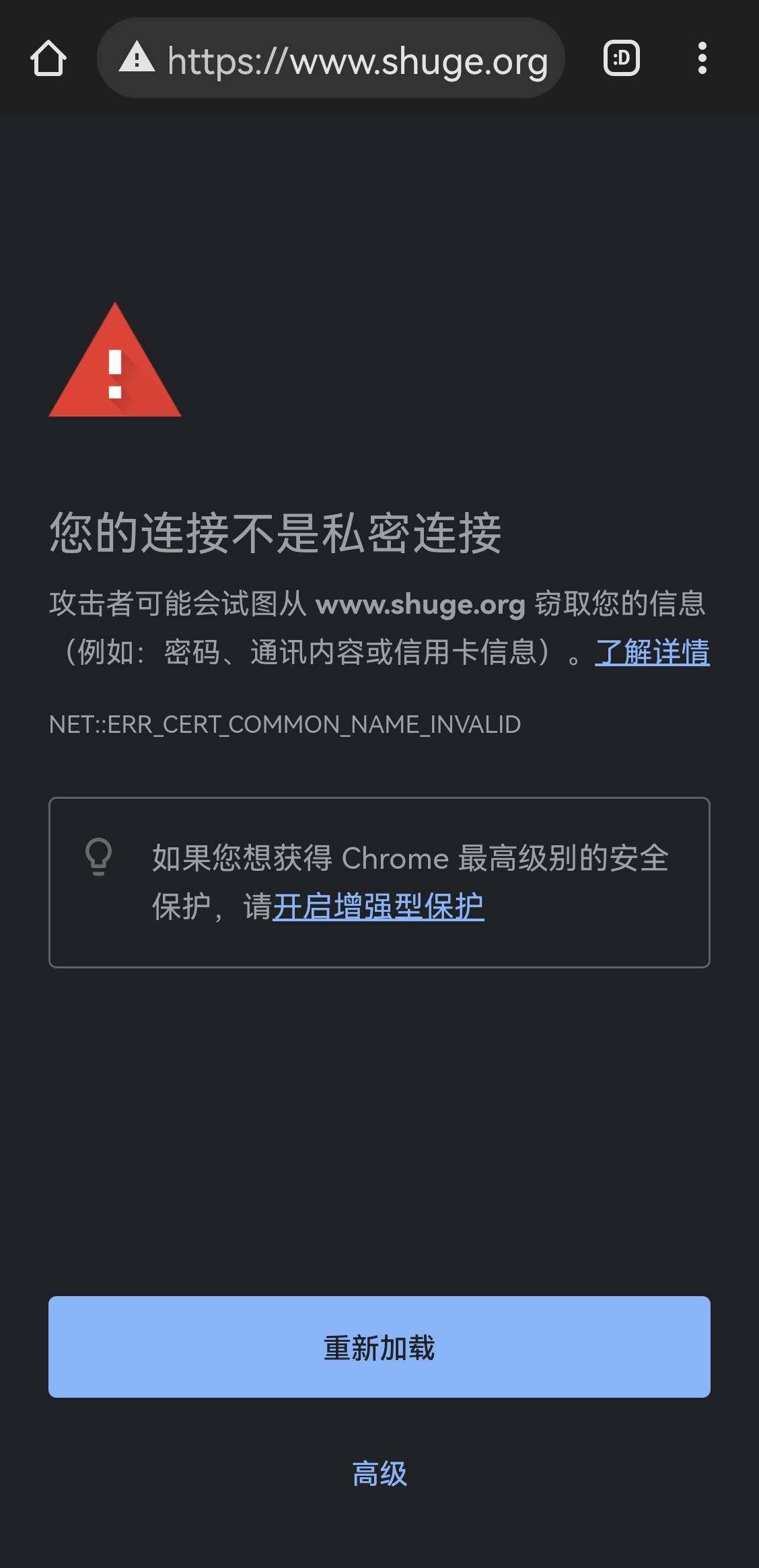
Task: Open 开启增强型保护 enhanced protection link
Action: pyautogui.click(x=378, y=906)
